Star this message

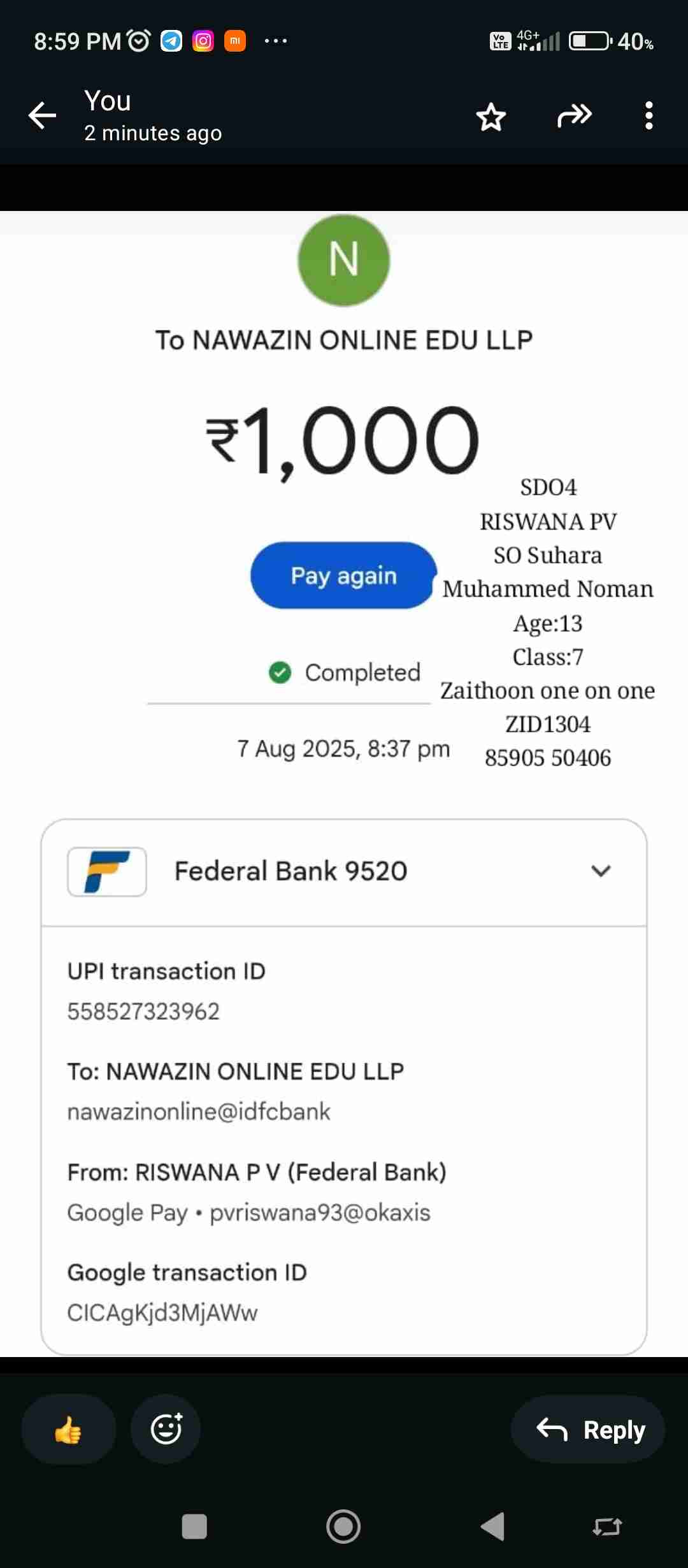pyautogui.click(x=491, y=117)
